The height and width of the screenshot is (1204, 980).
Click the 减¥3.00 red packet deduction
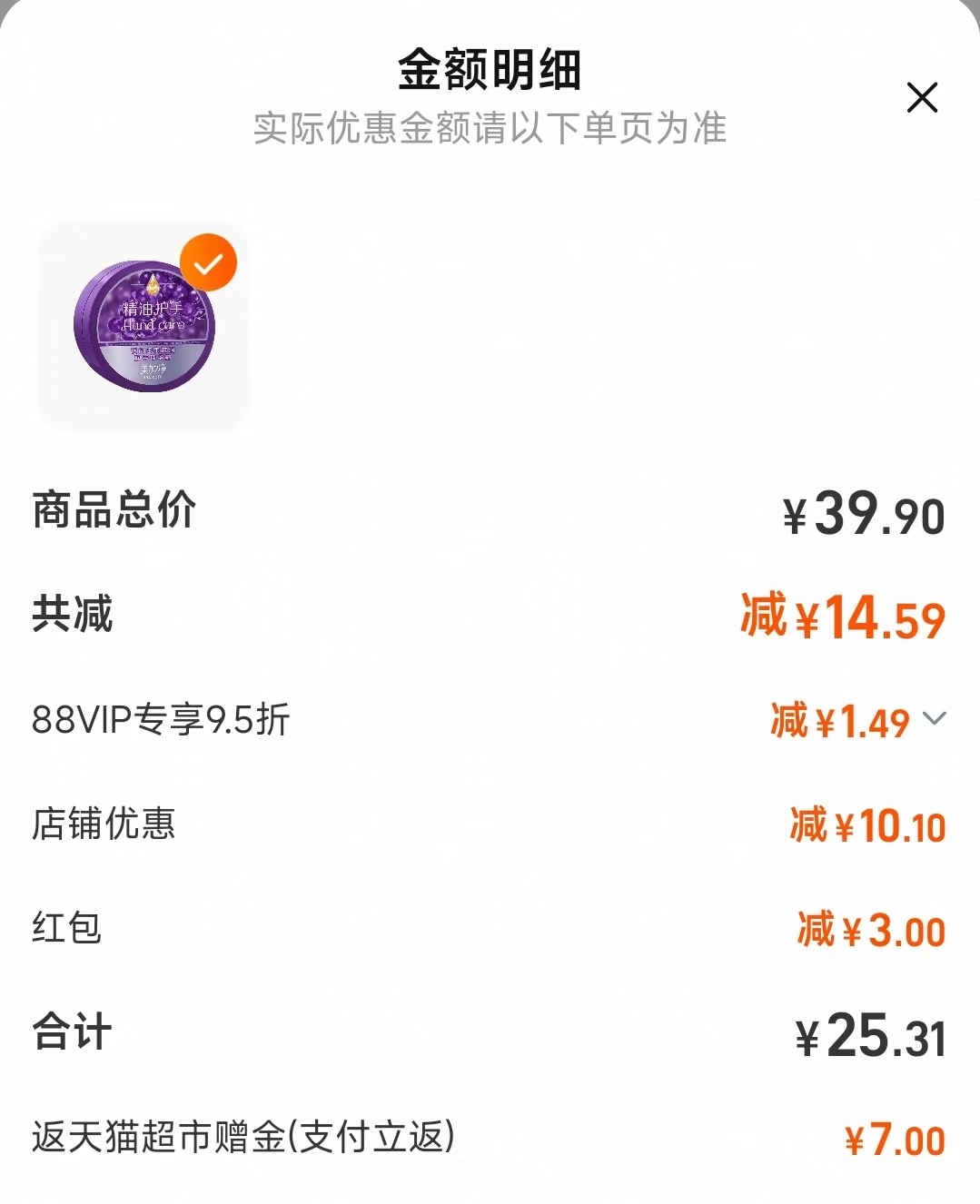pos(869,928)
